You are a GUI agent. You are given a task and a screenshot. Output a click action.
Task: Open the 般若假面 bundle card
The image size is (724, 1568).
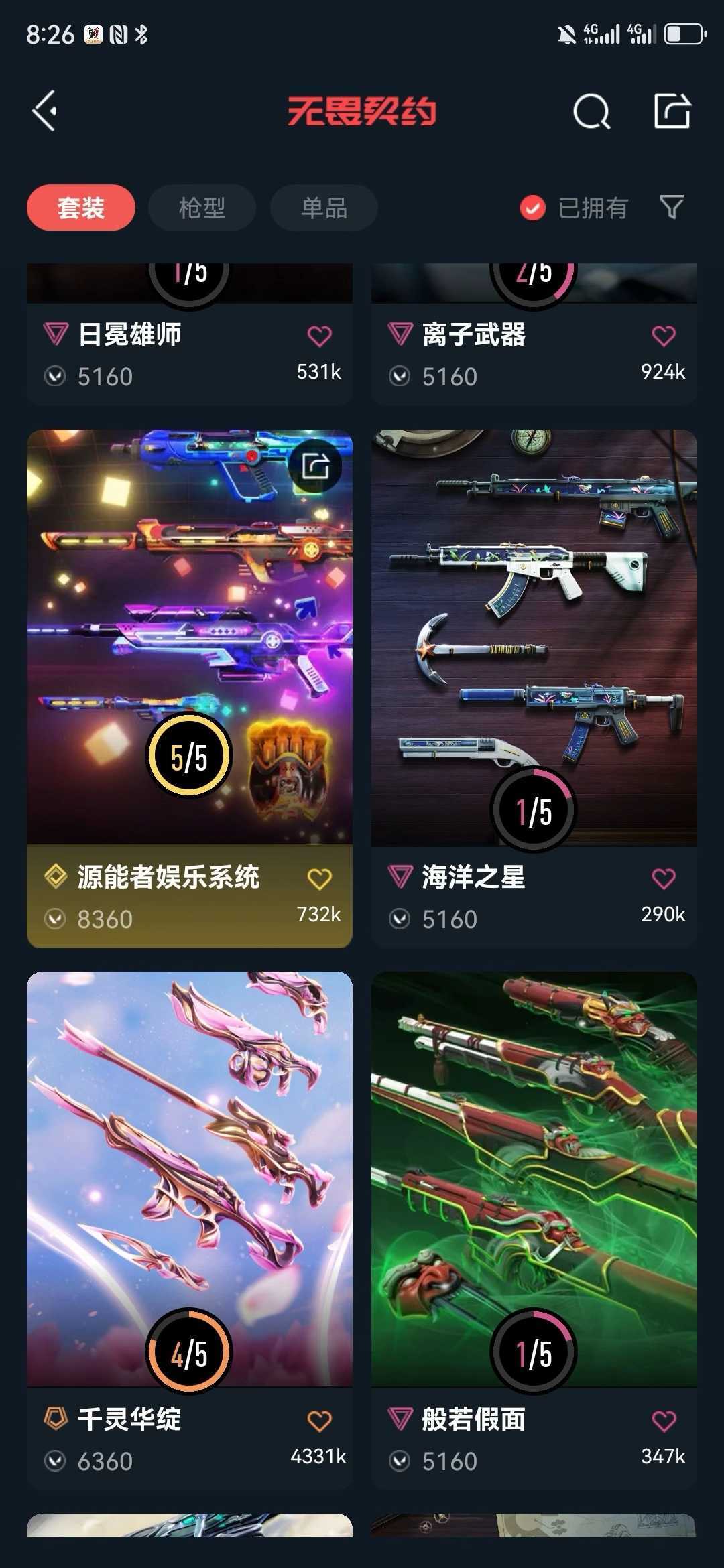click(x=534, y=1230)
